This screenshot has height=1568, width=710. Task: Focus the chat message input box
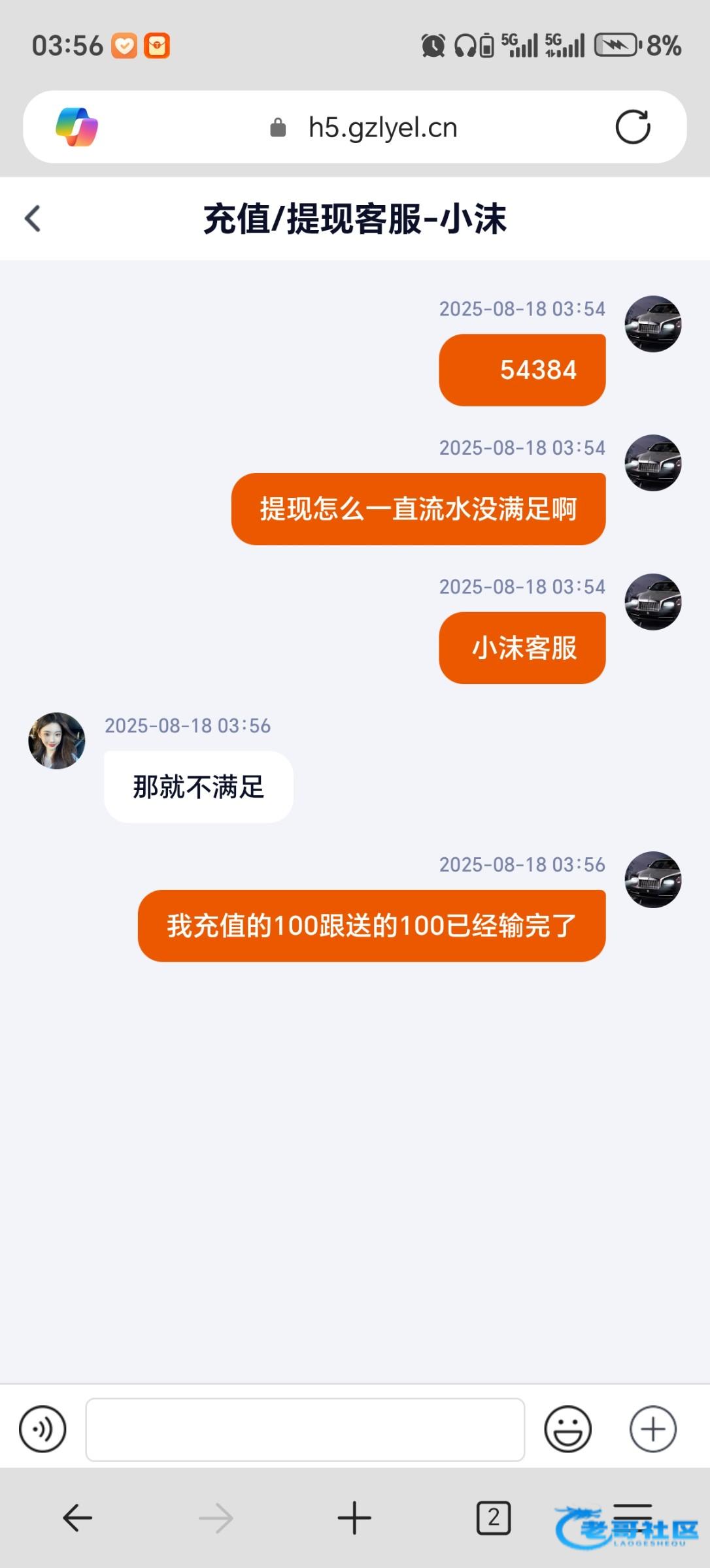(305, 1429)
